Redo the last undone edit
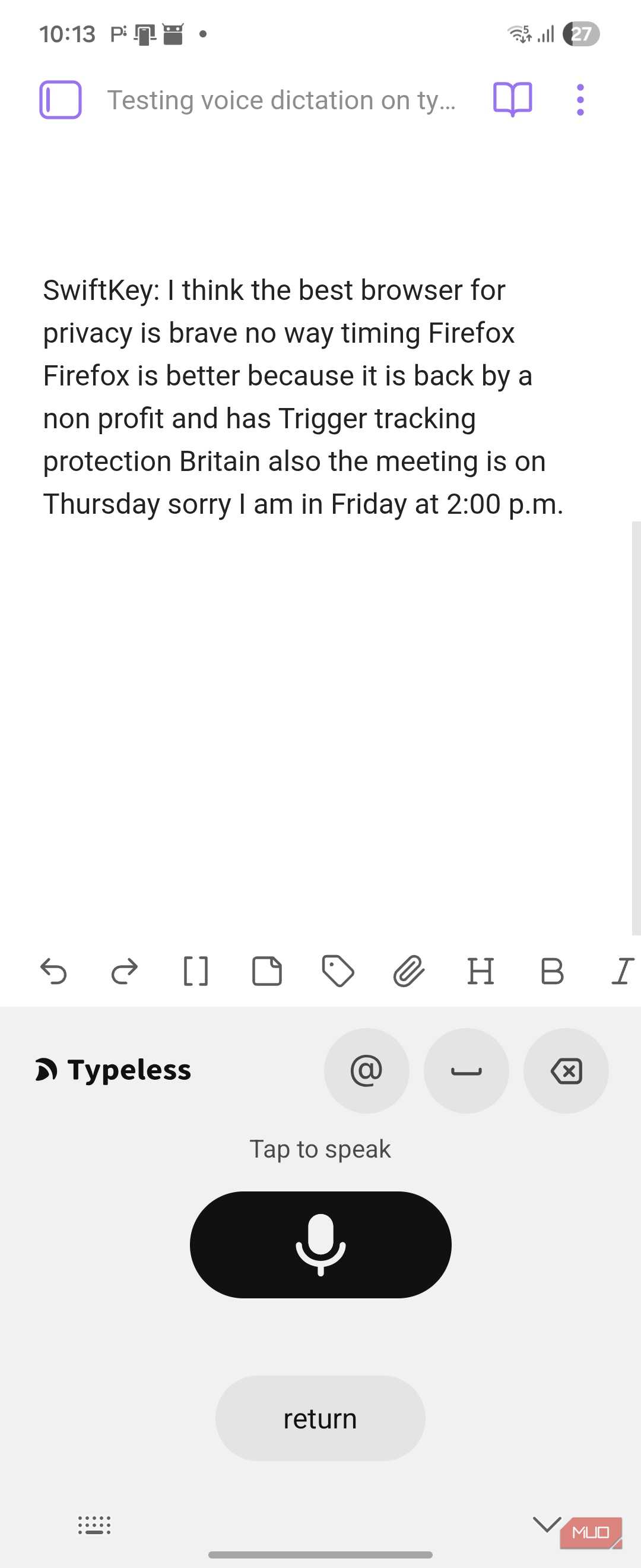Image resolution: width=641 pixels, height=1568 pixels. (x=125, y=971)
